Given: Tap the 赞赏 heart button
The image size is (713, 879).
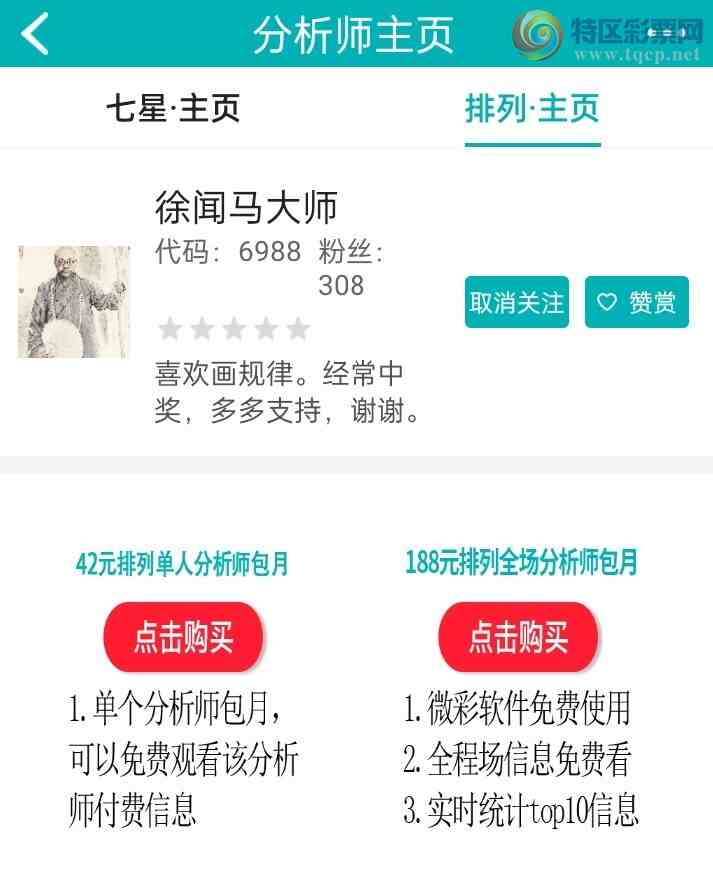Looking at the screenshot, I should point(637,302).
